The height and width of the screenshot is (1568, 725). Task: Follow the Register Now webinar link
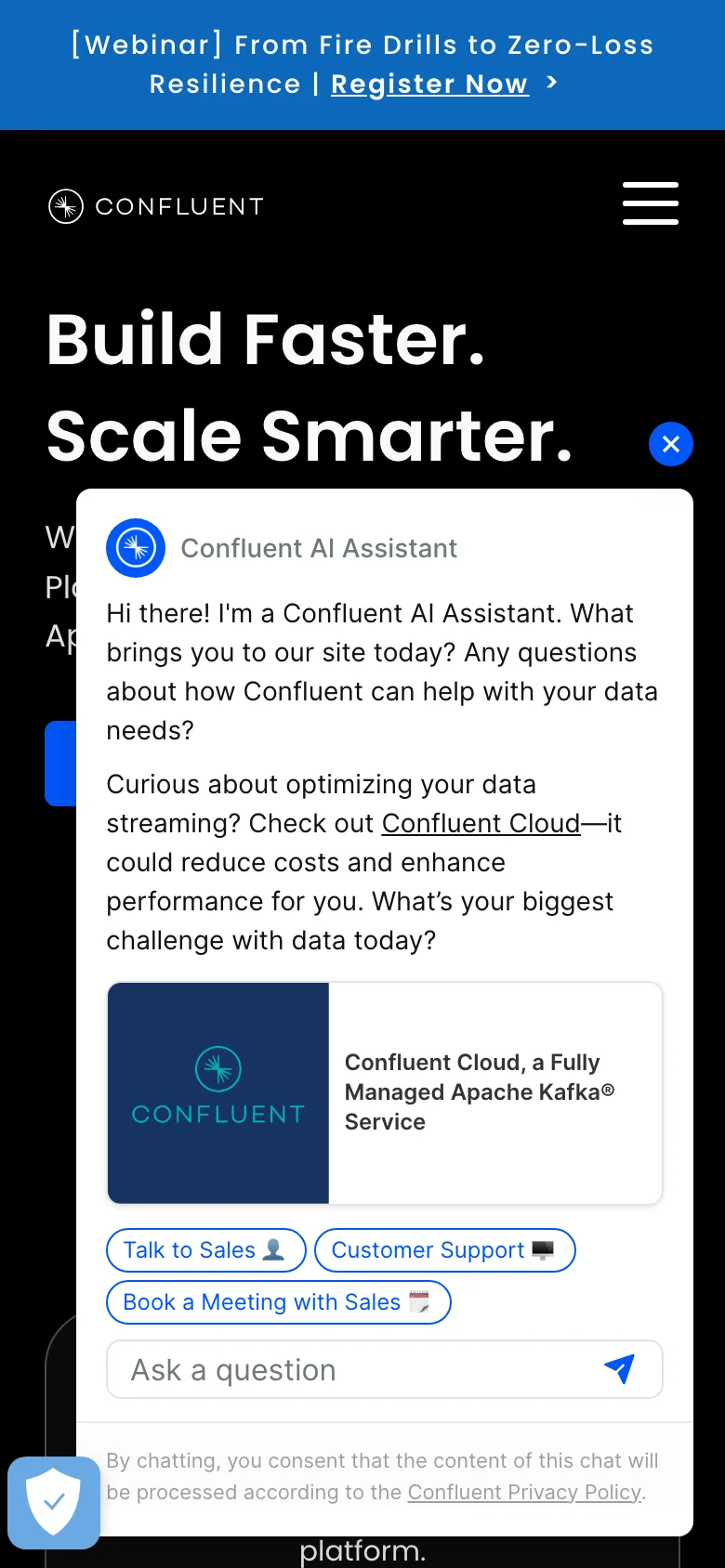tap(429, 85)
